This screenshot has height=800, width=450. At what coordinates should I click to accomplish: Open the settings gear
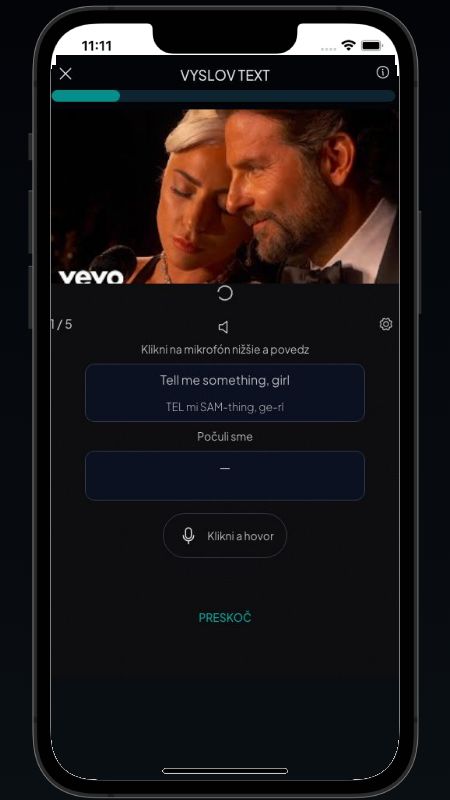coord(386,324)
